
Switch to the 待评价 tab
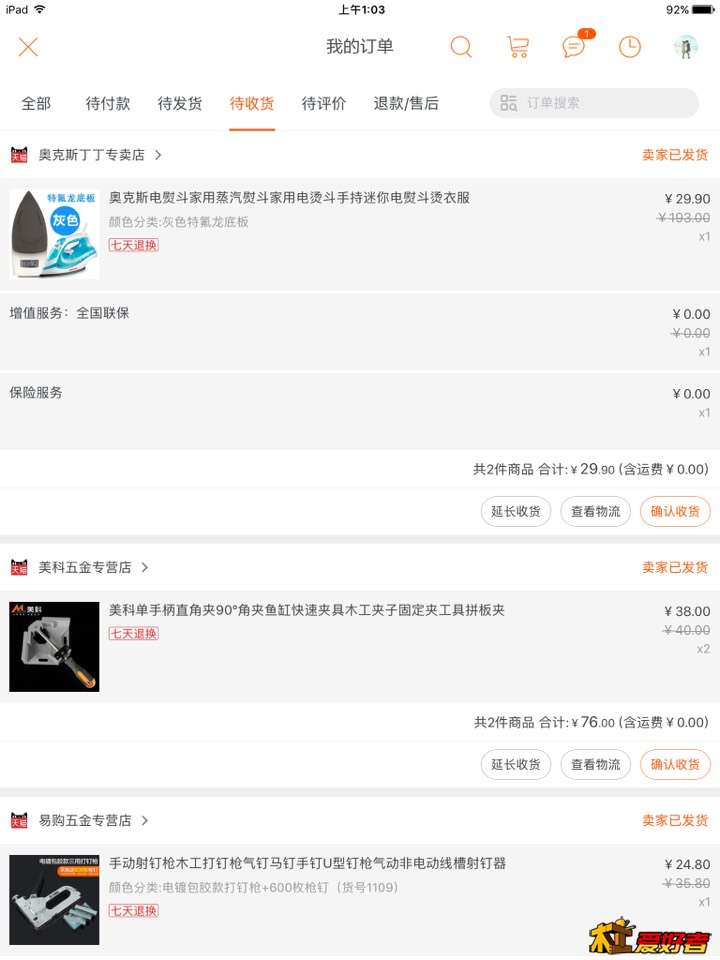click(324, 103)
